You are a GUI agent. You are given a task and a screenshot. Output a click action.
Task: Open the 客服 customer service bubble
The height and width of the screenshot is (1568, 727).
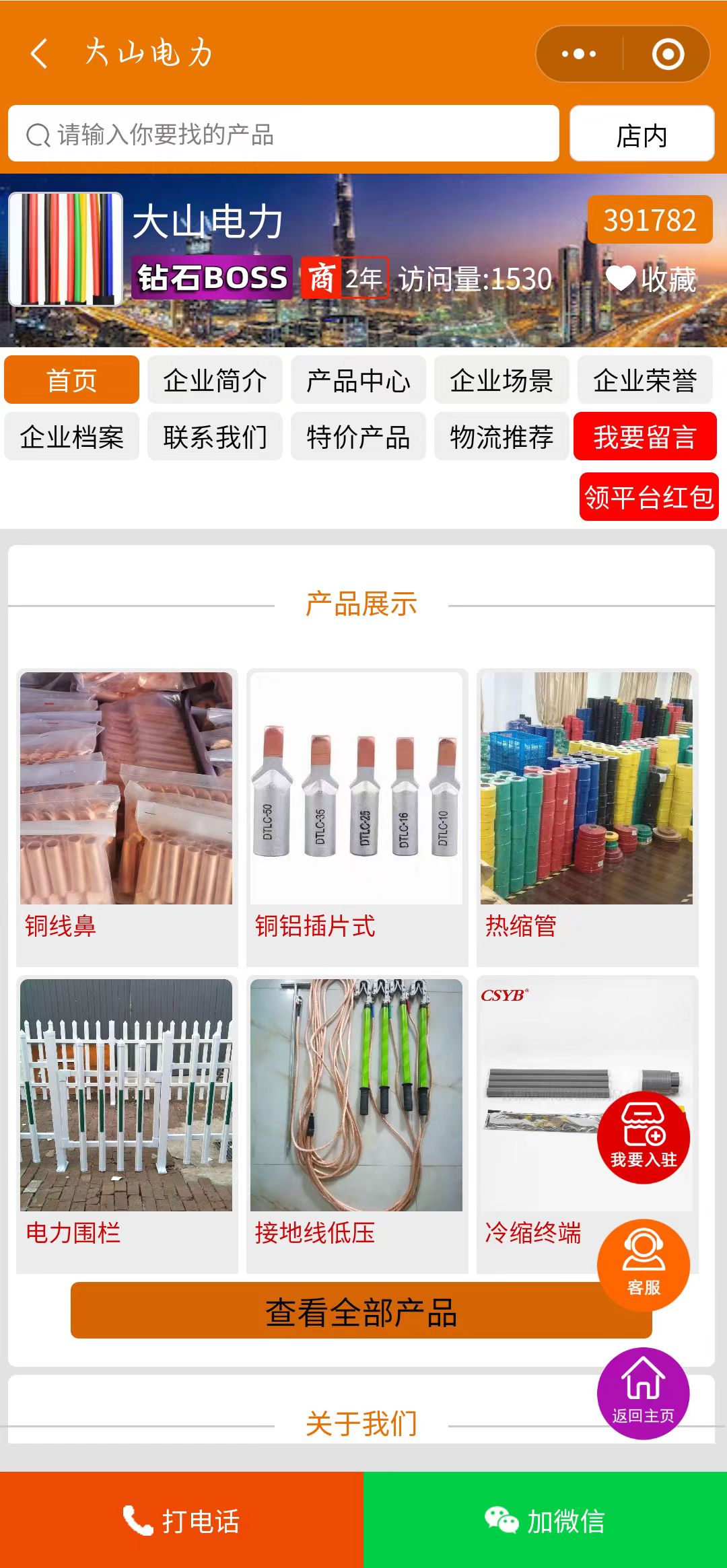(x=643, y=1264)
